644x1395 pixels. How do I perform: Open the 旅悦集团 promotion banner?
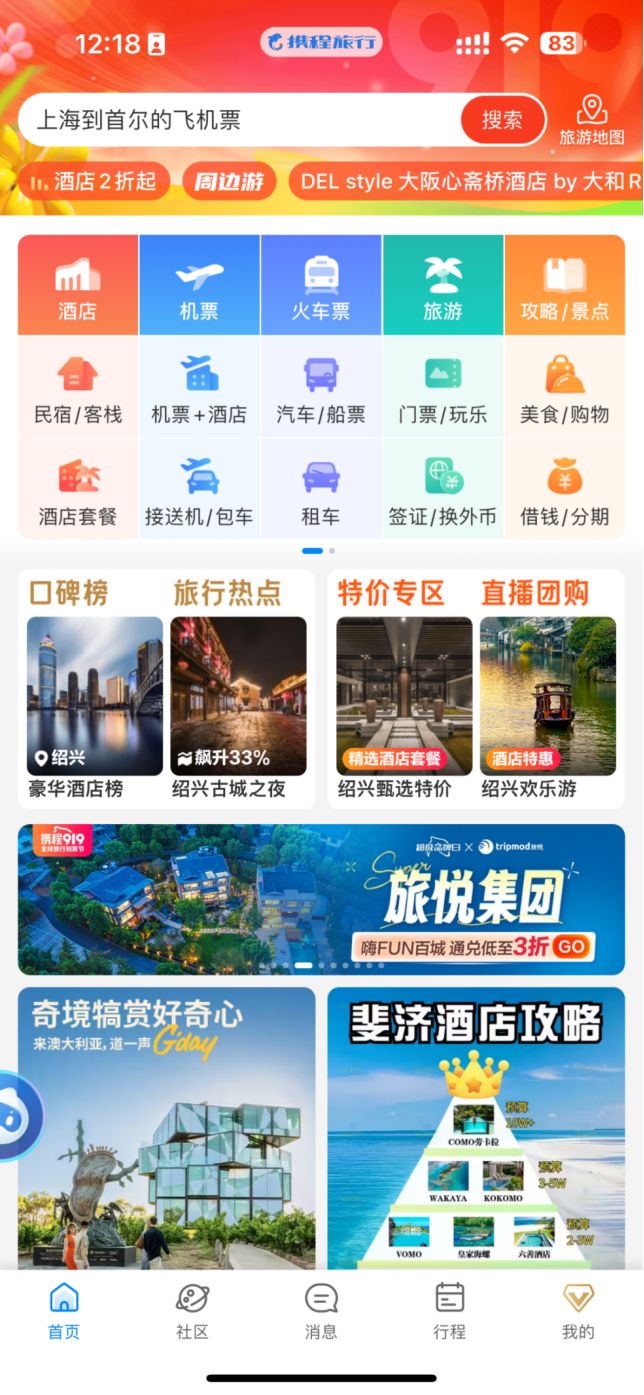(321, 899)
